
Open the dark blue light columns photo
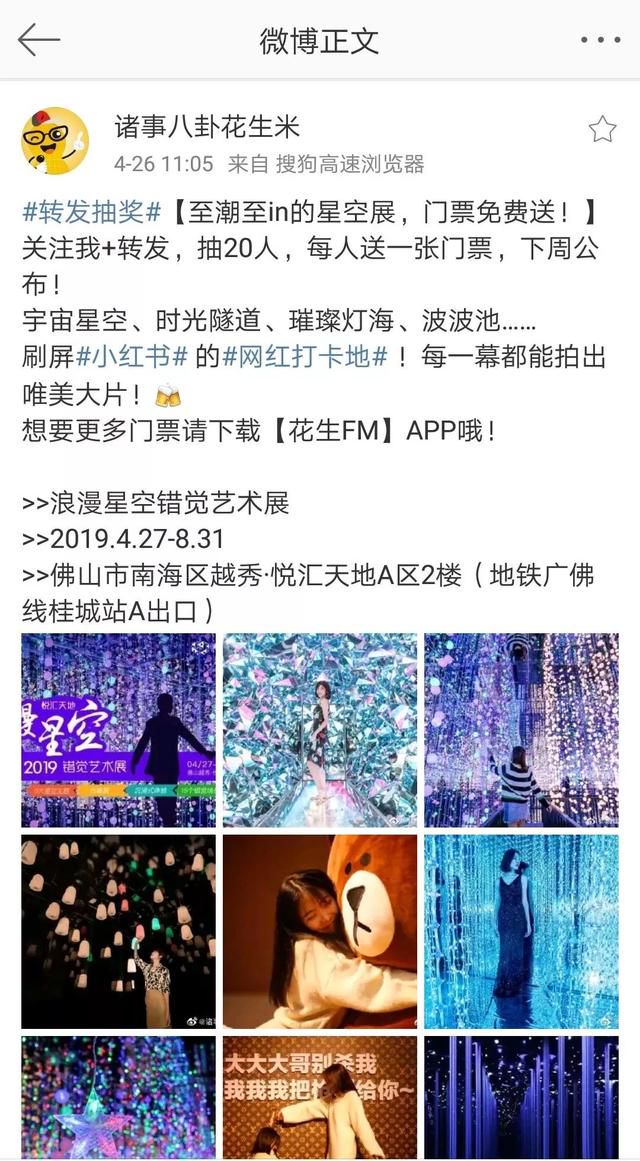521,1098
